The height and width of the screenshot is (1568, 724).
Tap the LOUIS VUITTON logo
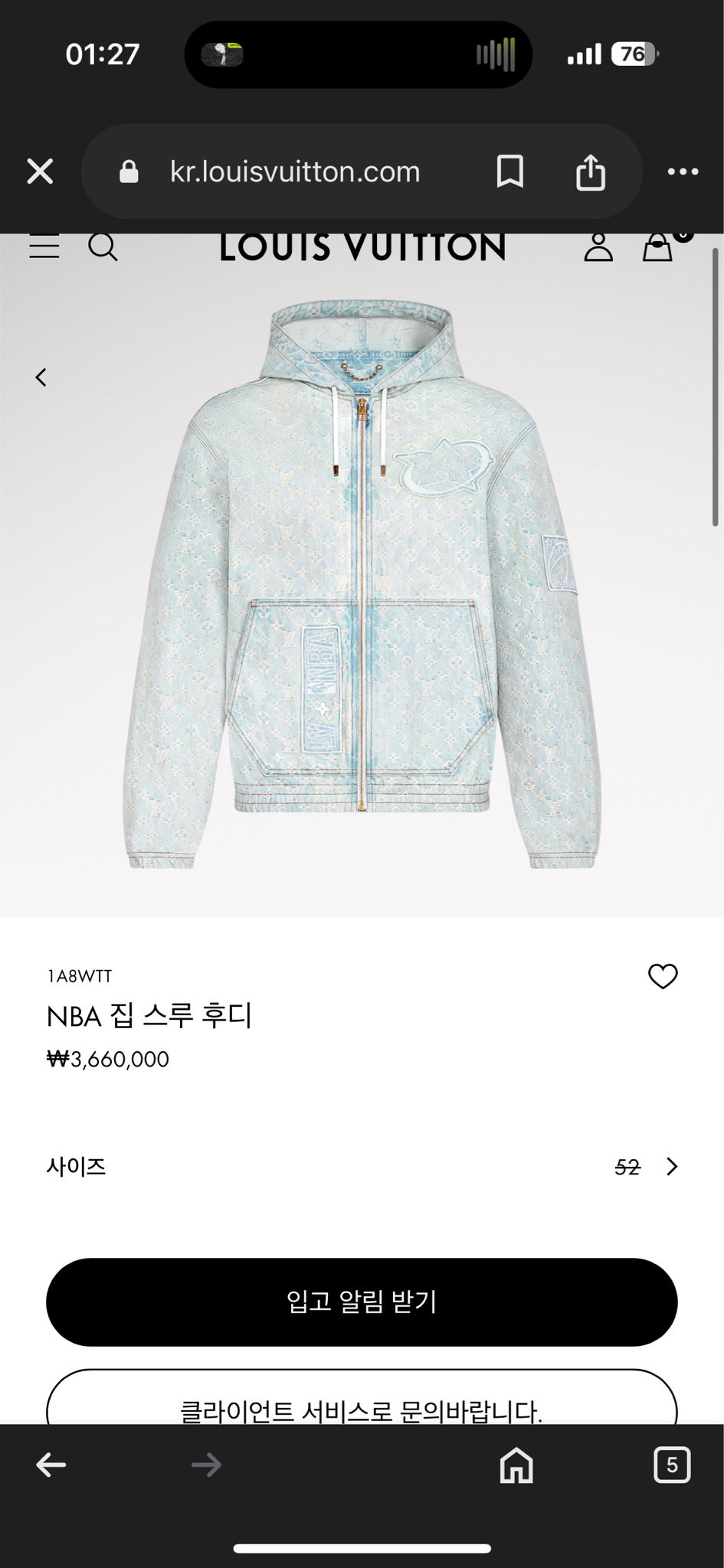(x=362, y=247)
